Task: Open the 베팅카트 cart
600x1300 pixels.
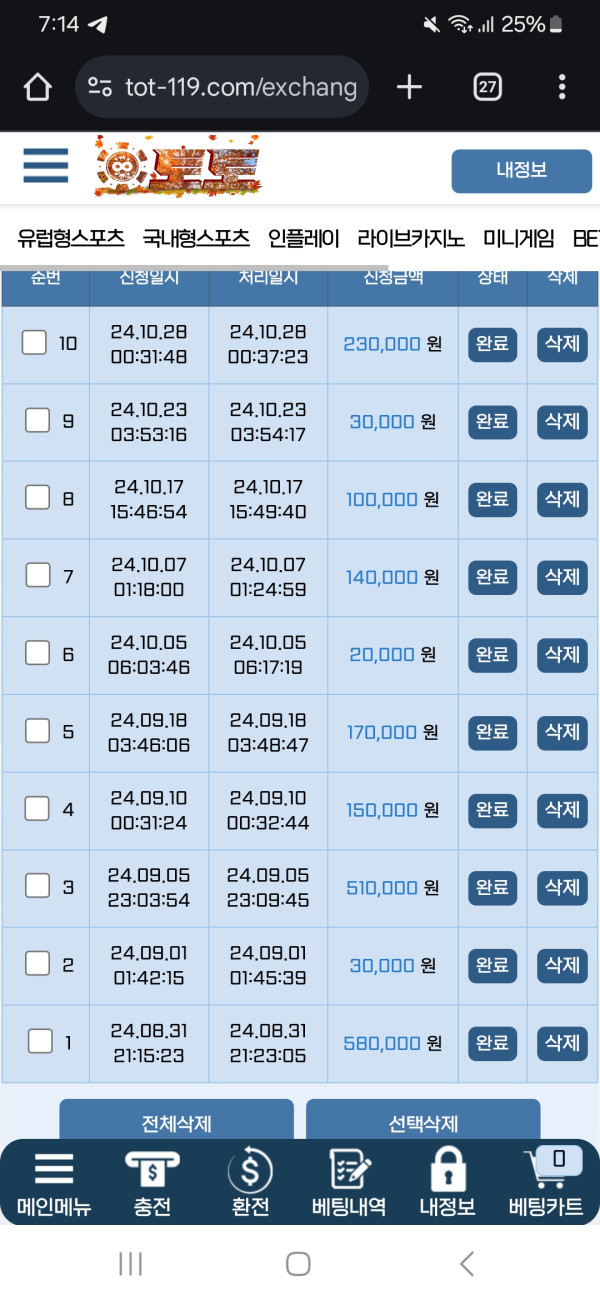Action: click(546, 1183)
